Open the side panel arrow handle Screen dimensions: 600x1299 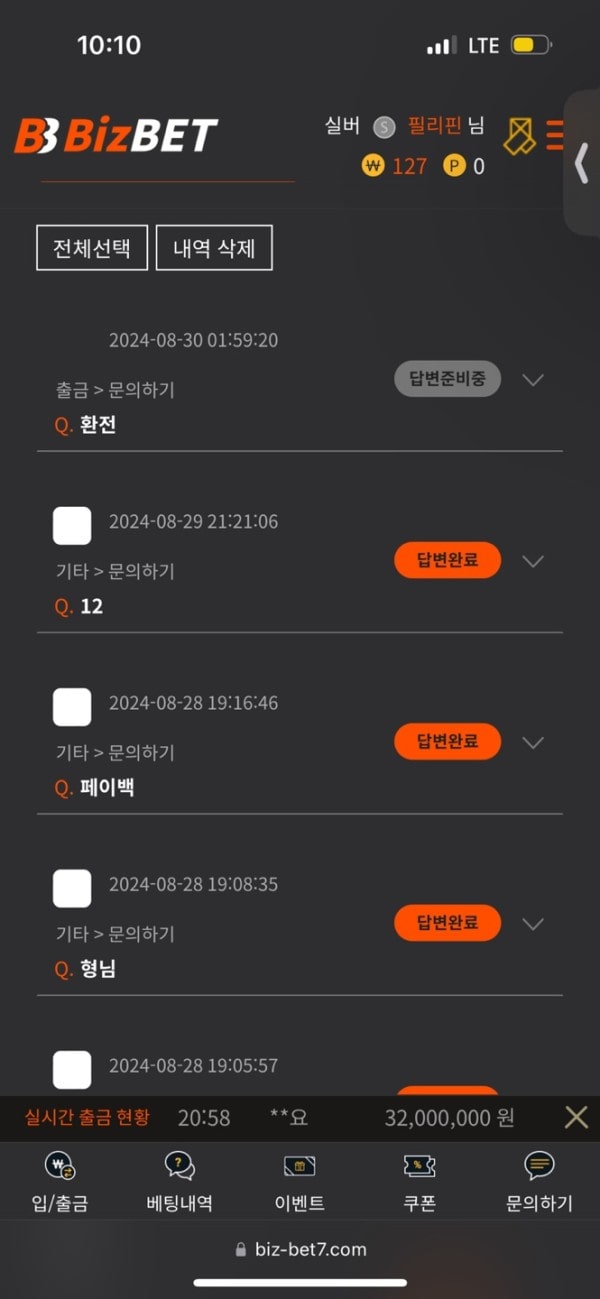tap(582, 163)
